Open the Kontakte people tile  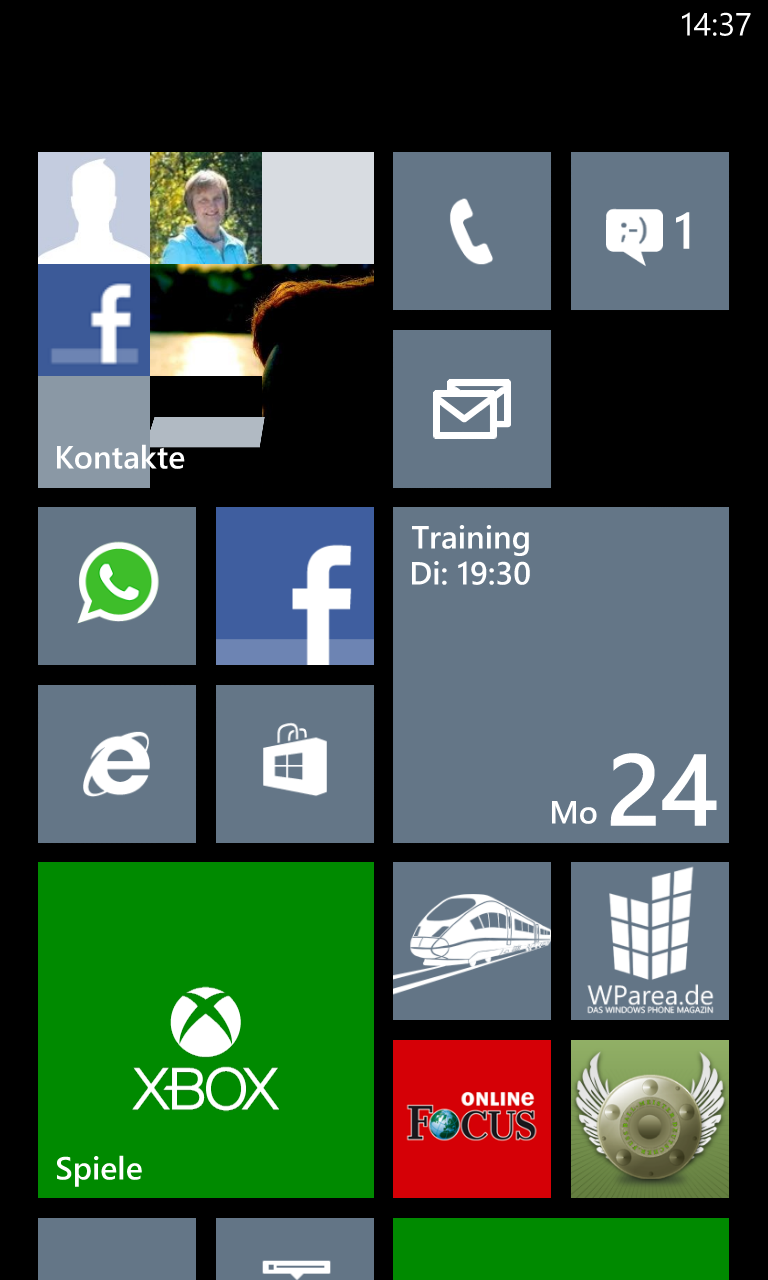click(x=206, y=320)
